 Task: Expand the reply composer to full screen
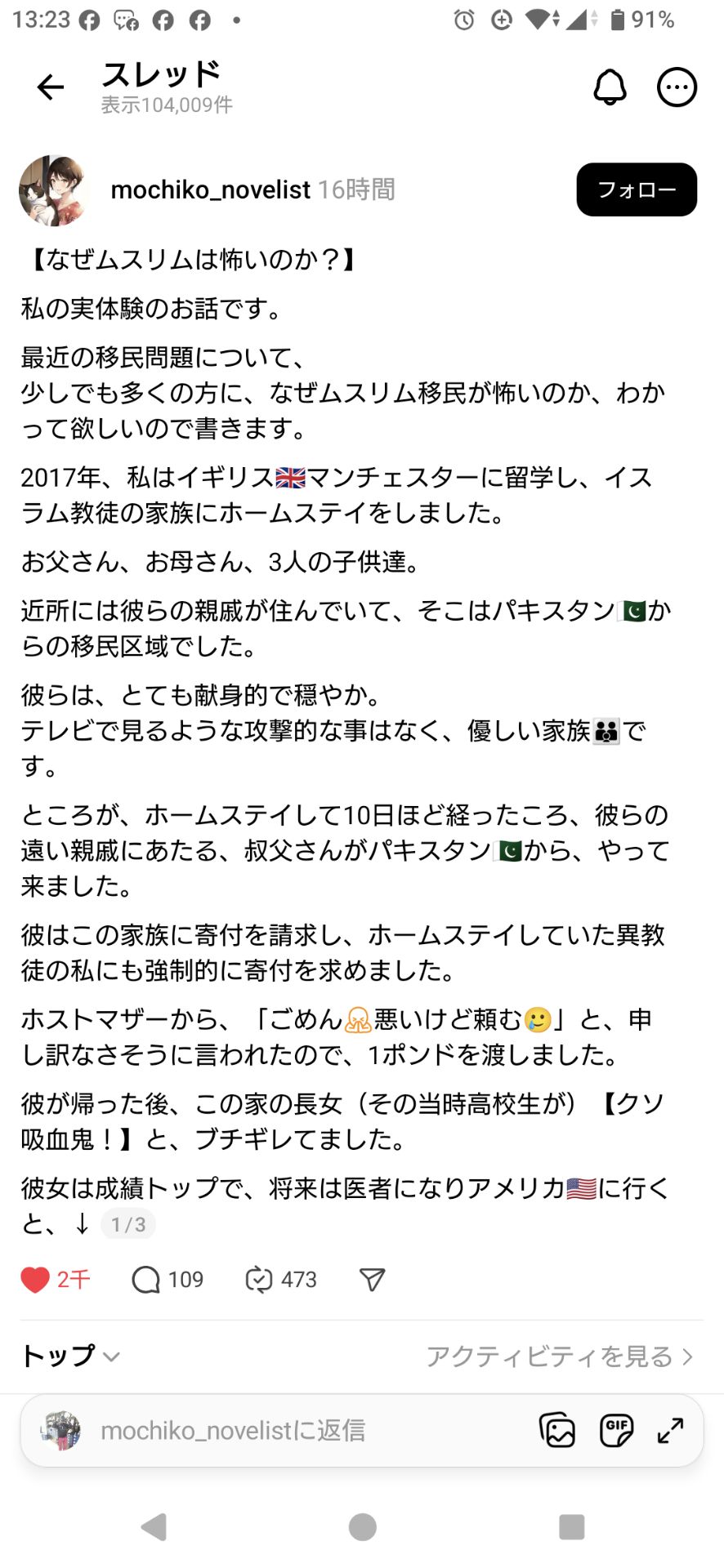670,1430
